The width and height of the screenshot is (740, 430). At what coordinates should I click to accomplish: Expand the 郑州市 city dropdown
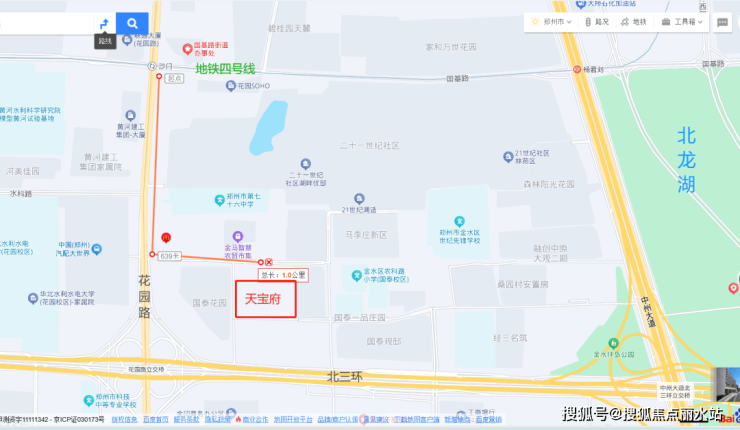coord(551,21)
